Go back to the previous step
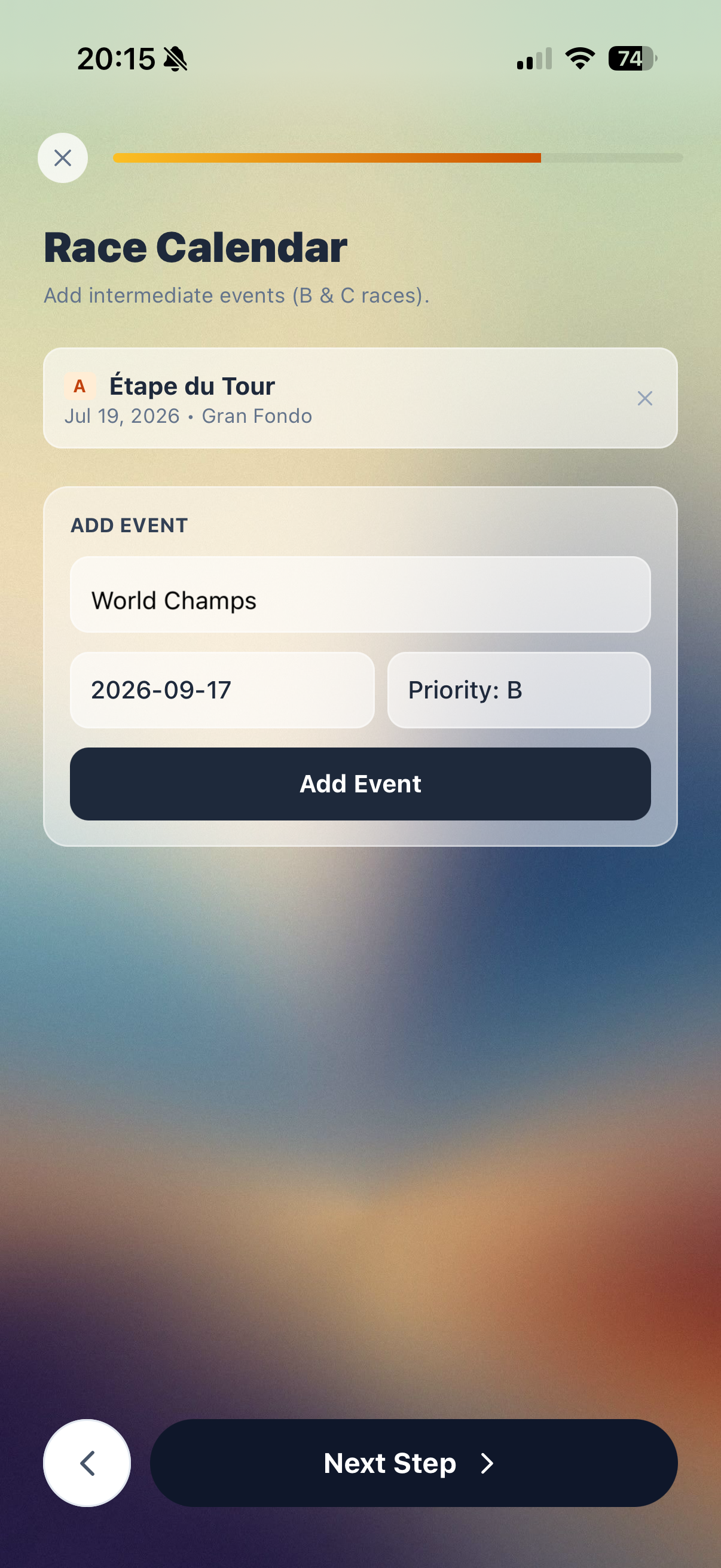 coord(87,1463)
